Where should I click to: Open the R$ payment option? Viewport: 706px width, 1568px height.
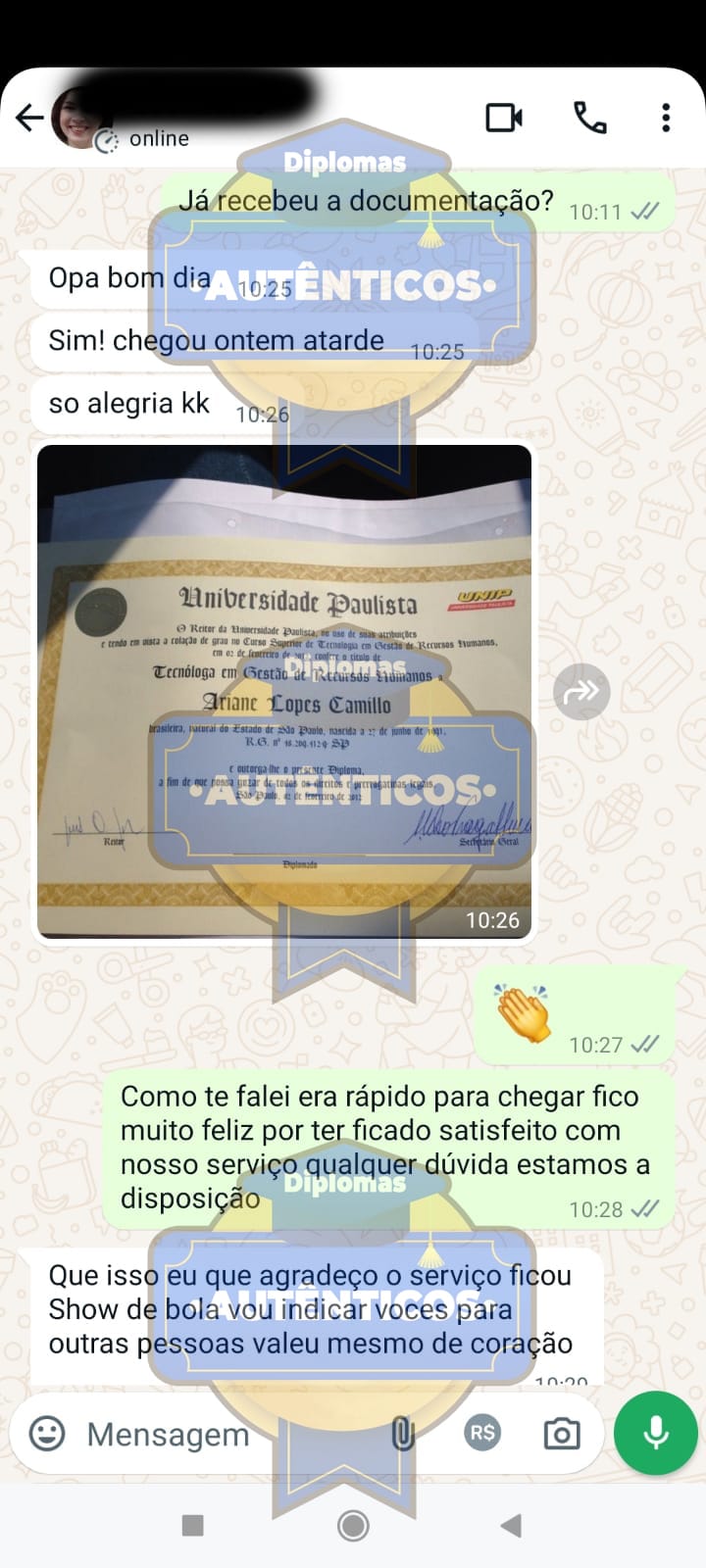[x=482, y=1433]
